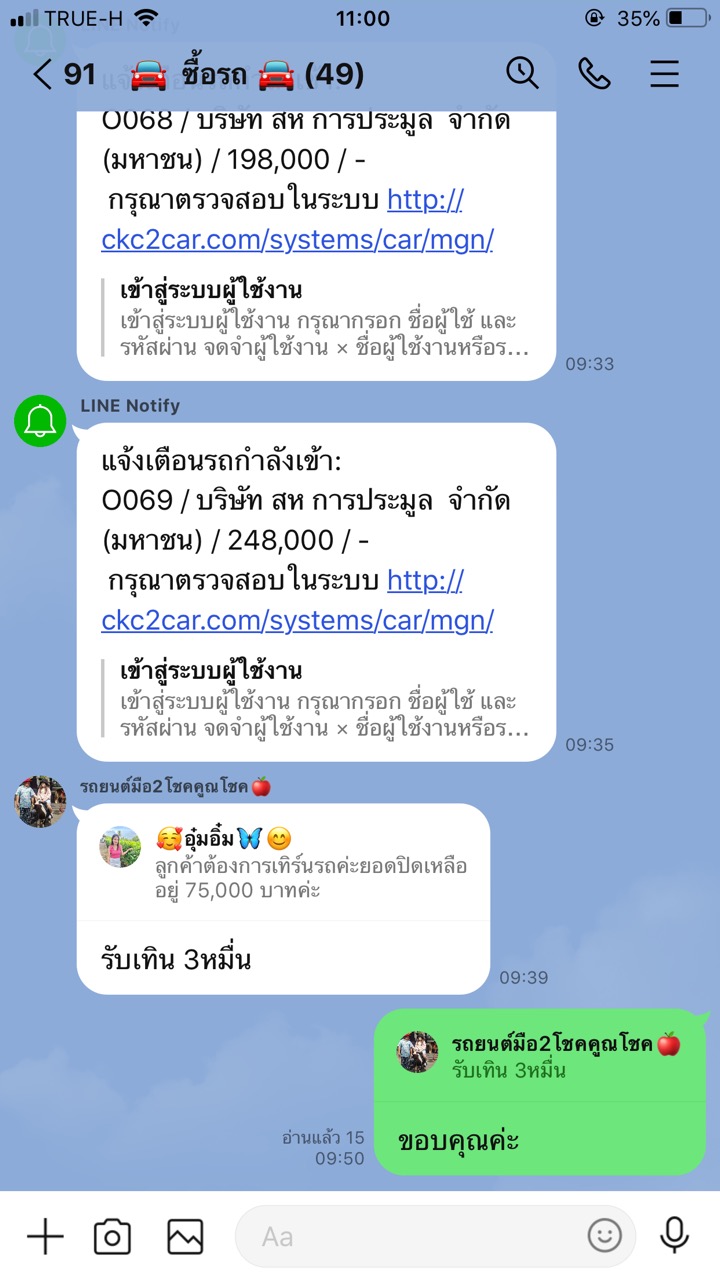Viewport: 720px width, 1280px height.
Task: Jump to the quoted message from อุ๋มอิ๋ม
Action: coord(285,862)
